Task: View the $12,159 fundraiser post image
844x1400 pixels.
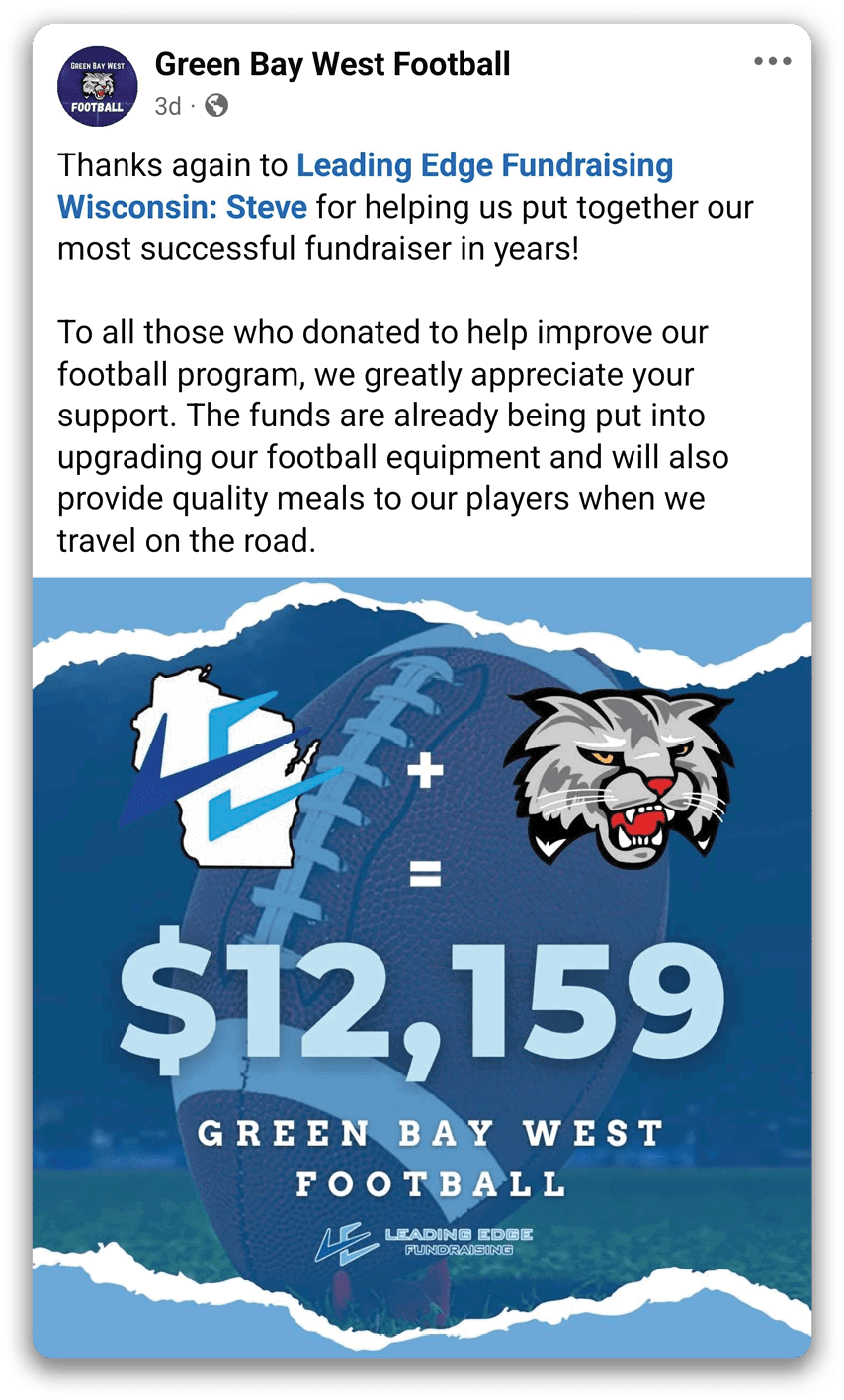Action: (422, 969)
